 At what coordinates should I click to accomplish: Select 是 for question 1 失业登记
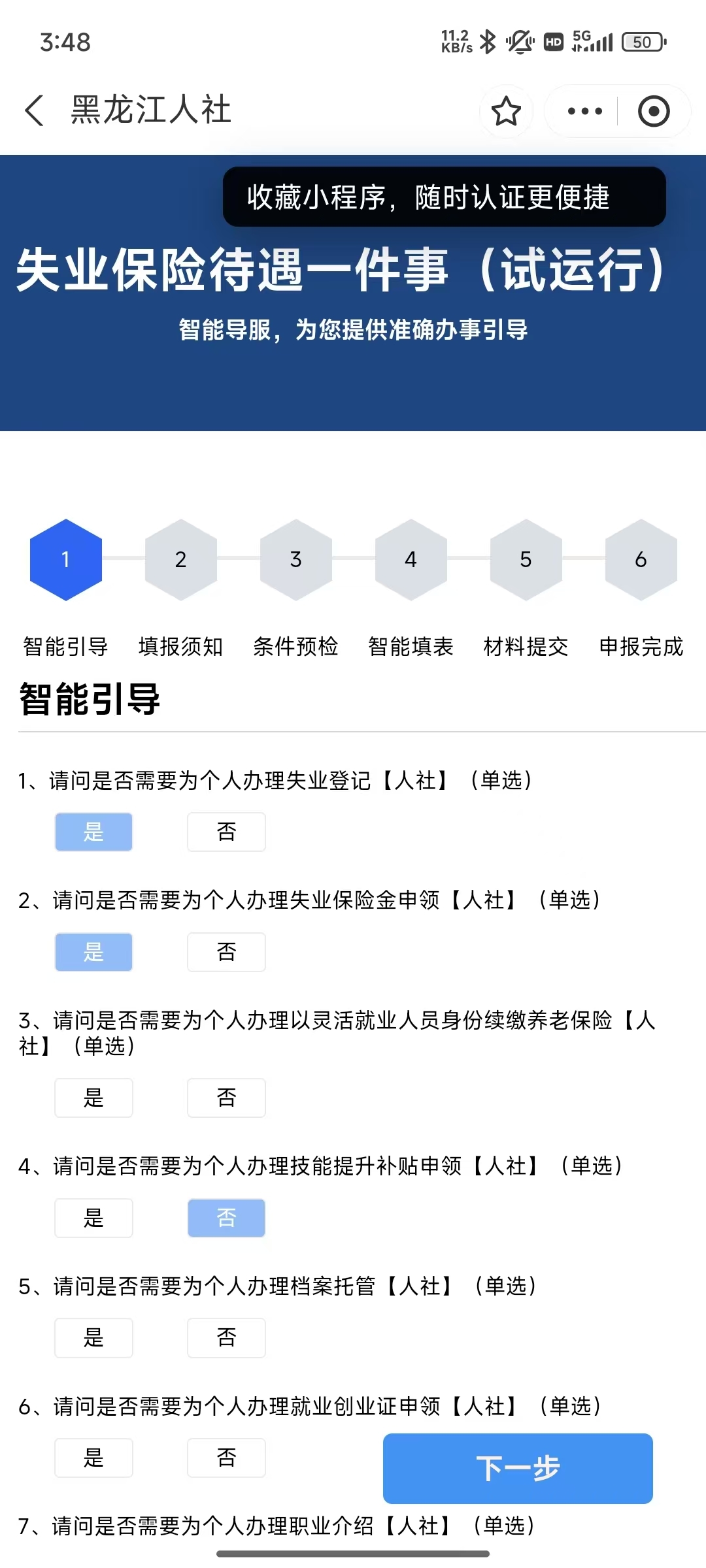pos(93,832)
